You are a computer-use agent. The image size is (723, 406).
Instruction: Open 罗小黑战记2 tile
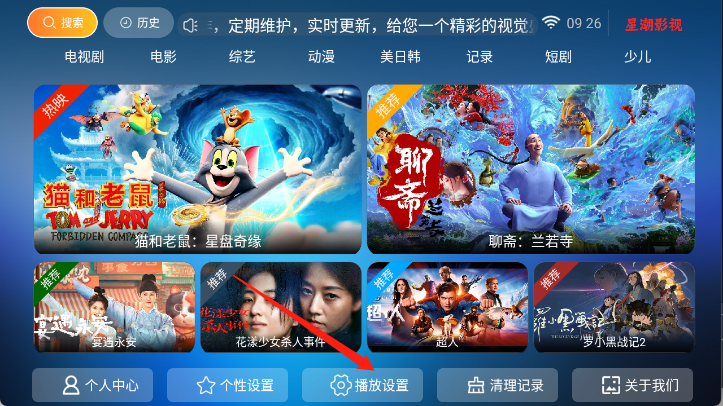[x=614, y=307]
